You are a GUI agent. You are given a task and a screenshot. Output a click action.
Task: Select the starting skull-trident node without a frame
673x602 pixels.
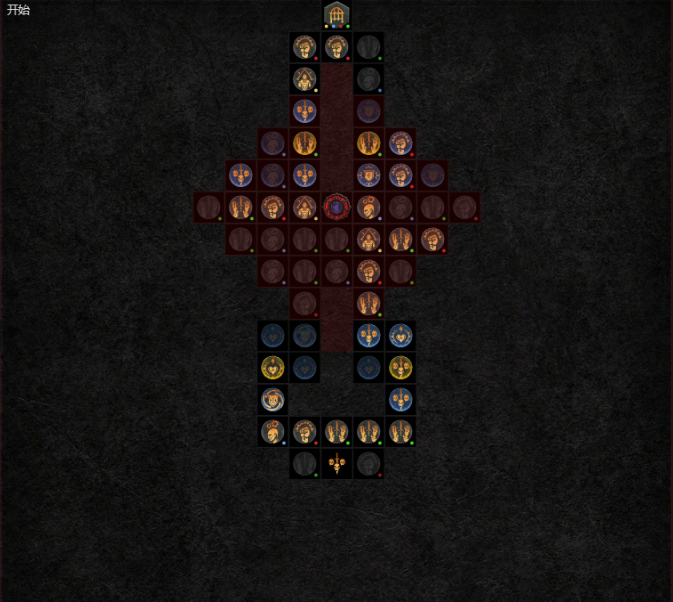[x=337, y=463]
